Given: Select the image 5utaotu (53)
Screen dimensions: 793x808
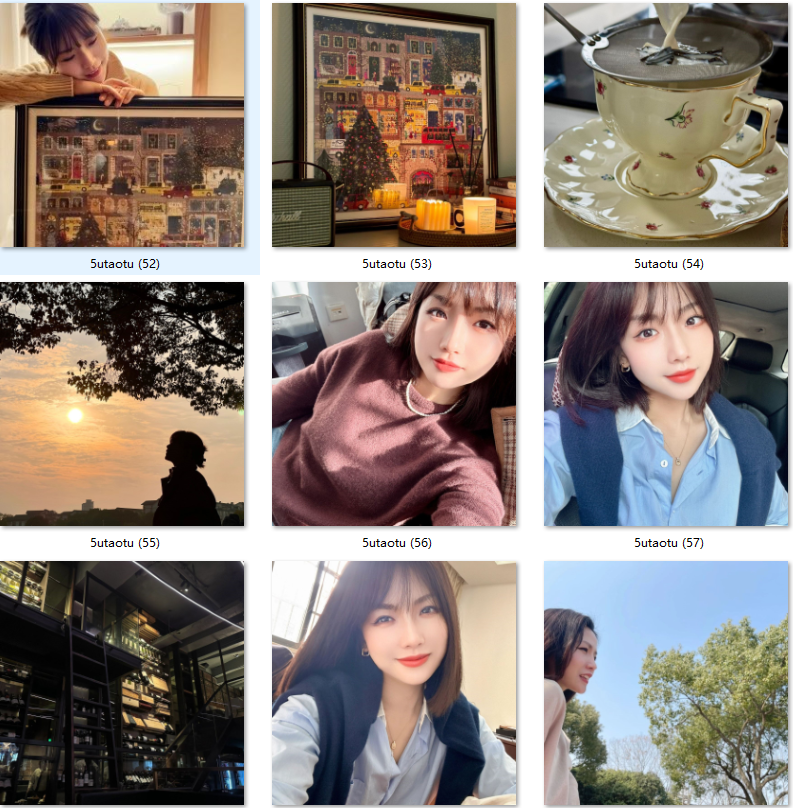Looking at the screenshot, I should pyautogui.click(x=394, y=125).
